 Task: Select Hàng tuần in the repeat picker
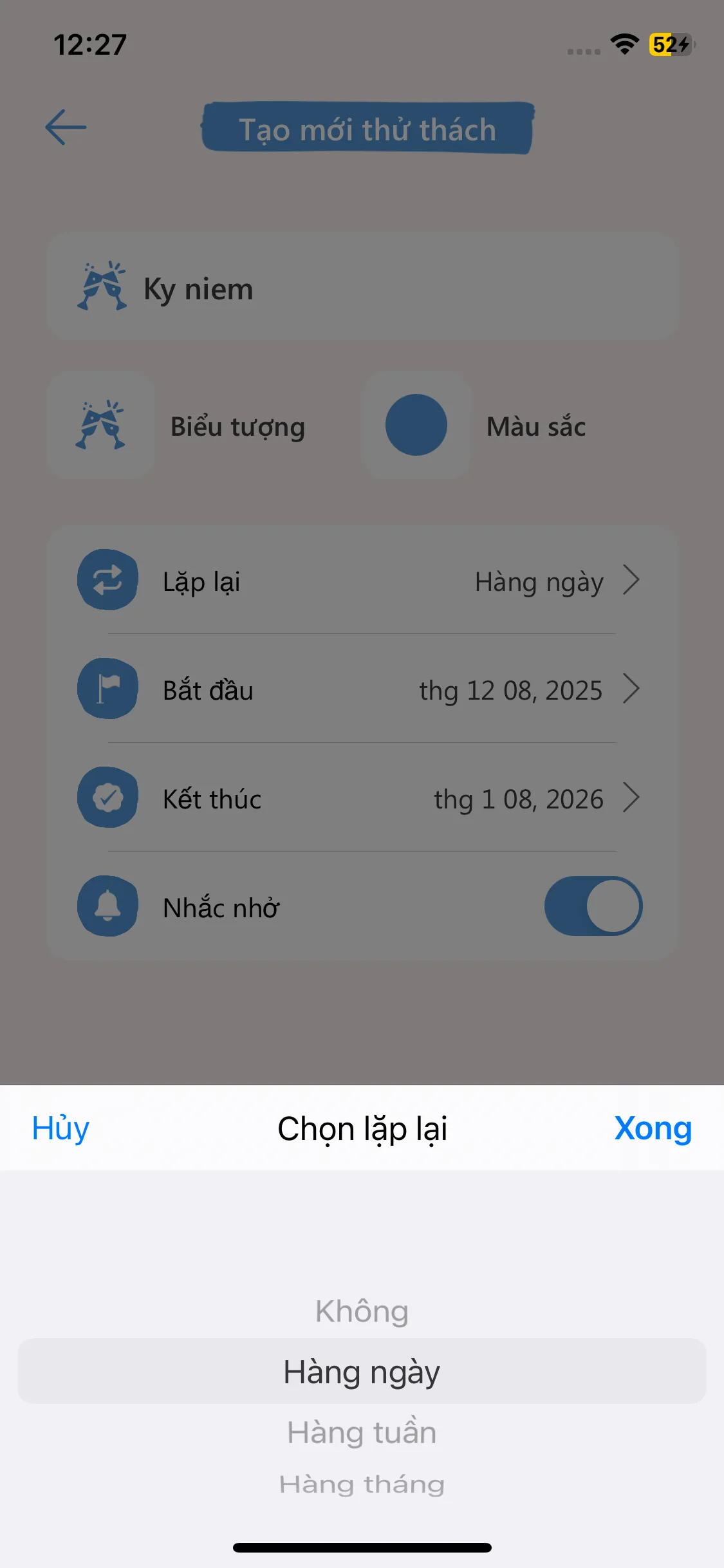362,1432
